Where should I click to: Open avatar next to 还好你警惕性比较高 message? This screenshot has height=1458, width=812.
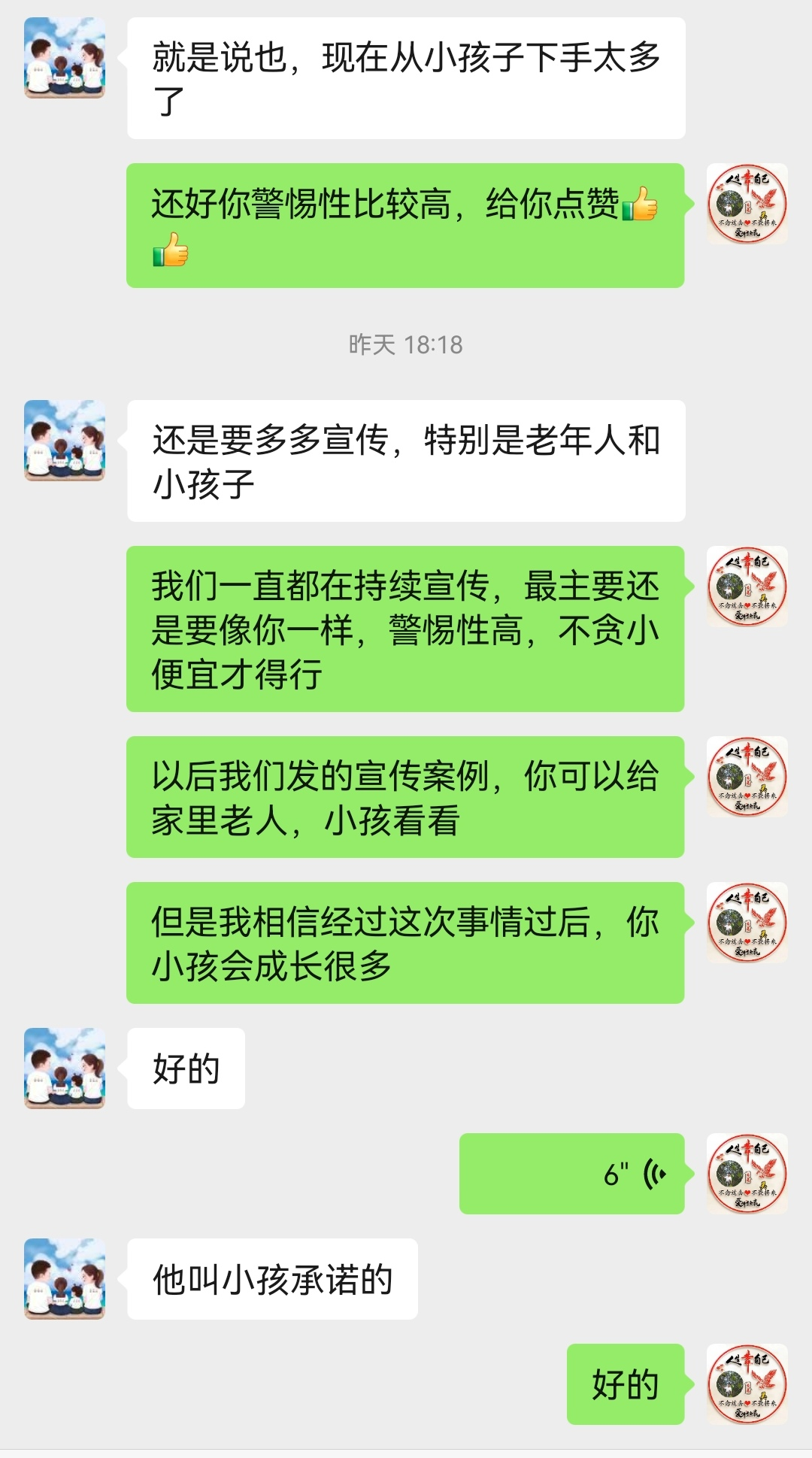747,204
